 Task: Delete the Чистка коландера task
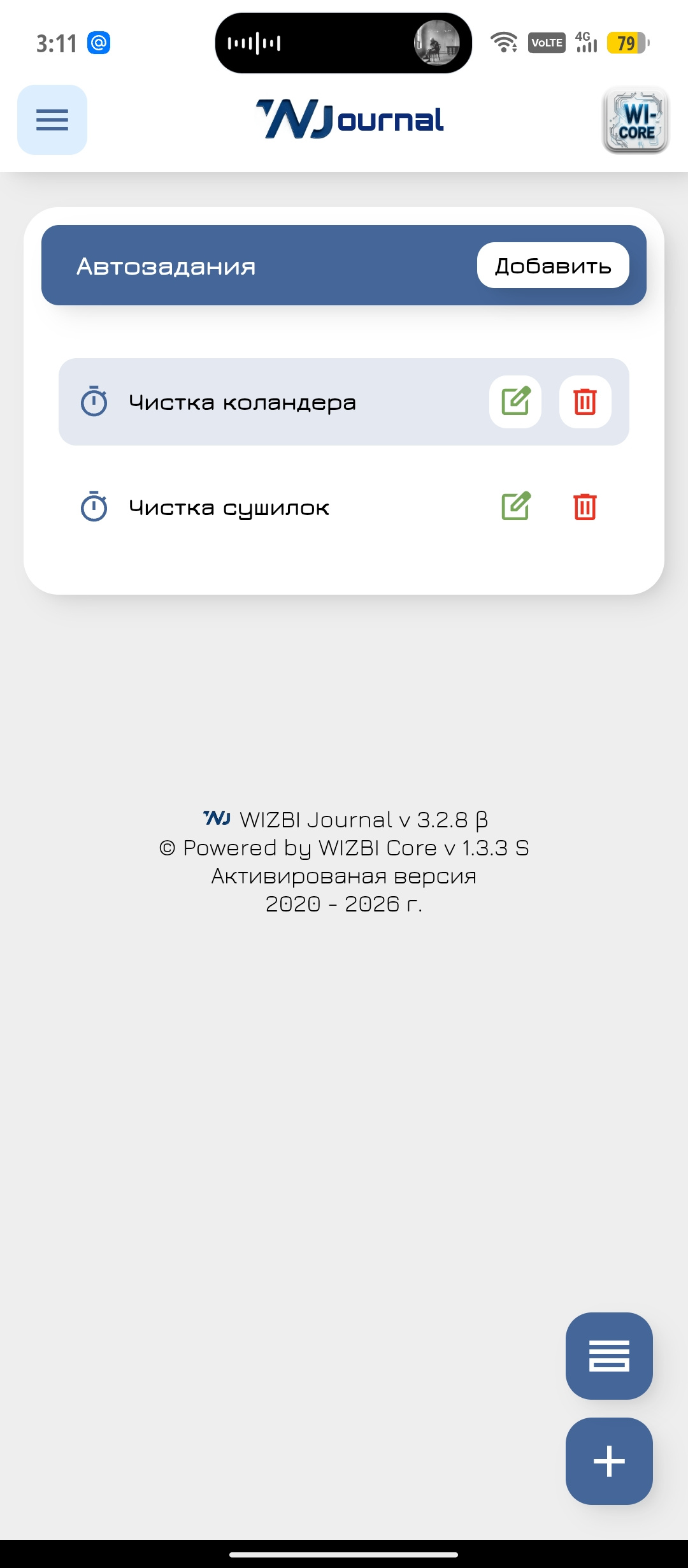click(585, 402)
